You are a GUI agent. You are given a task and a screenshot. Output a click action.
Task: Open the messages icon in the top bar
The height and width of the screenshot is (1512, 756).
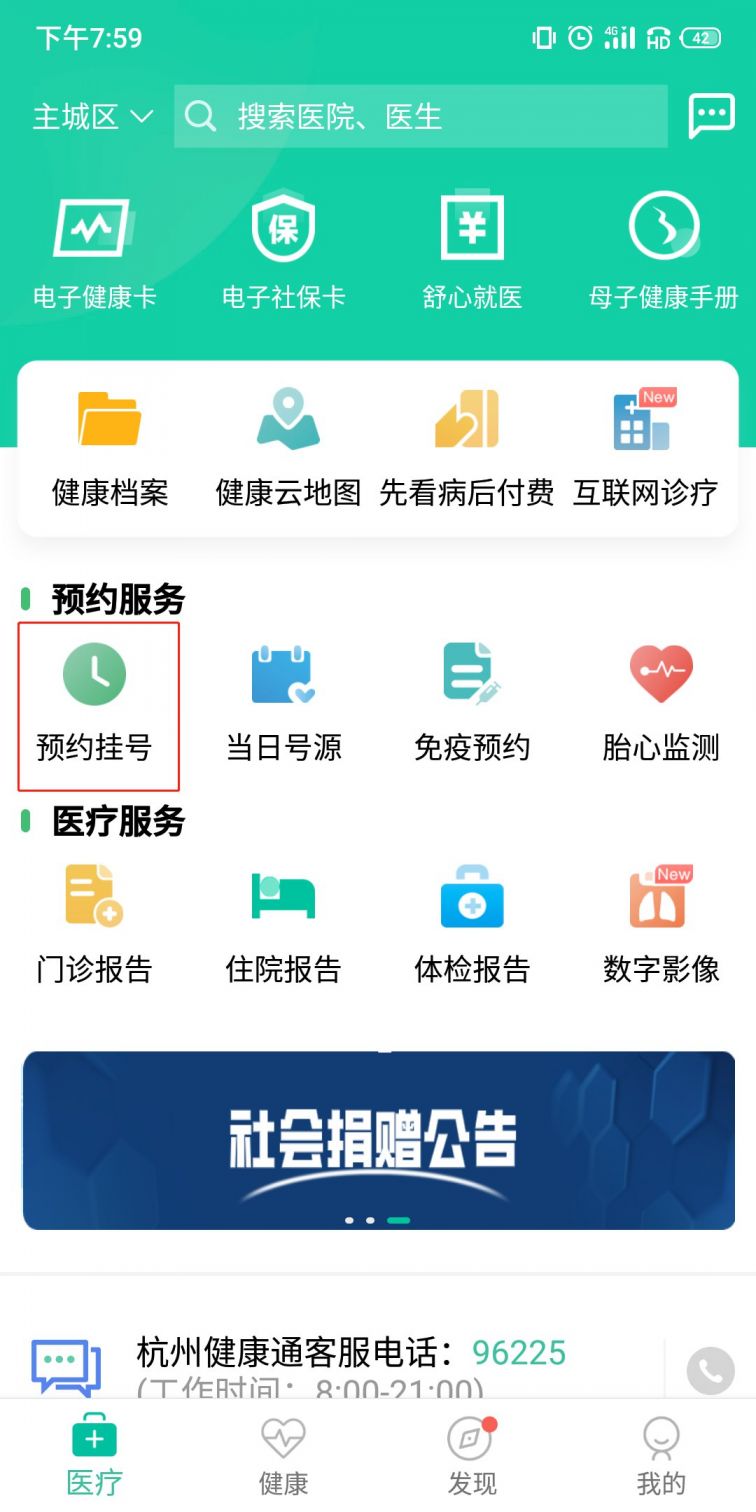click(711, 117)
